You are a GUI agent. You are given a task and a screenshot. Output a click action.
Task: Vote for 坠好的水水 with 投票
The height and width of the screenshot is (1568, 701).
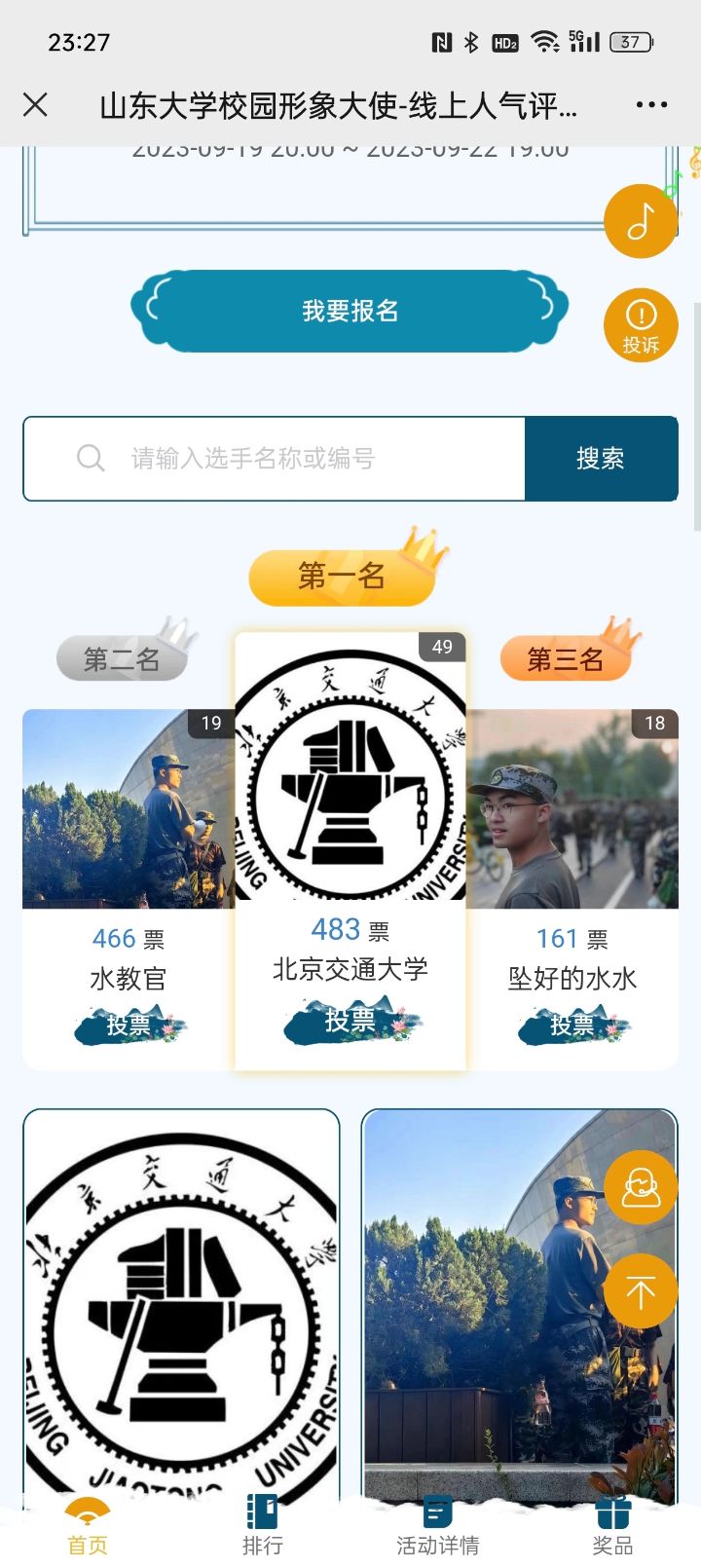(x=572, y=1025)
